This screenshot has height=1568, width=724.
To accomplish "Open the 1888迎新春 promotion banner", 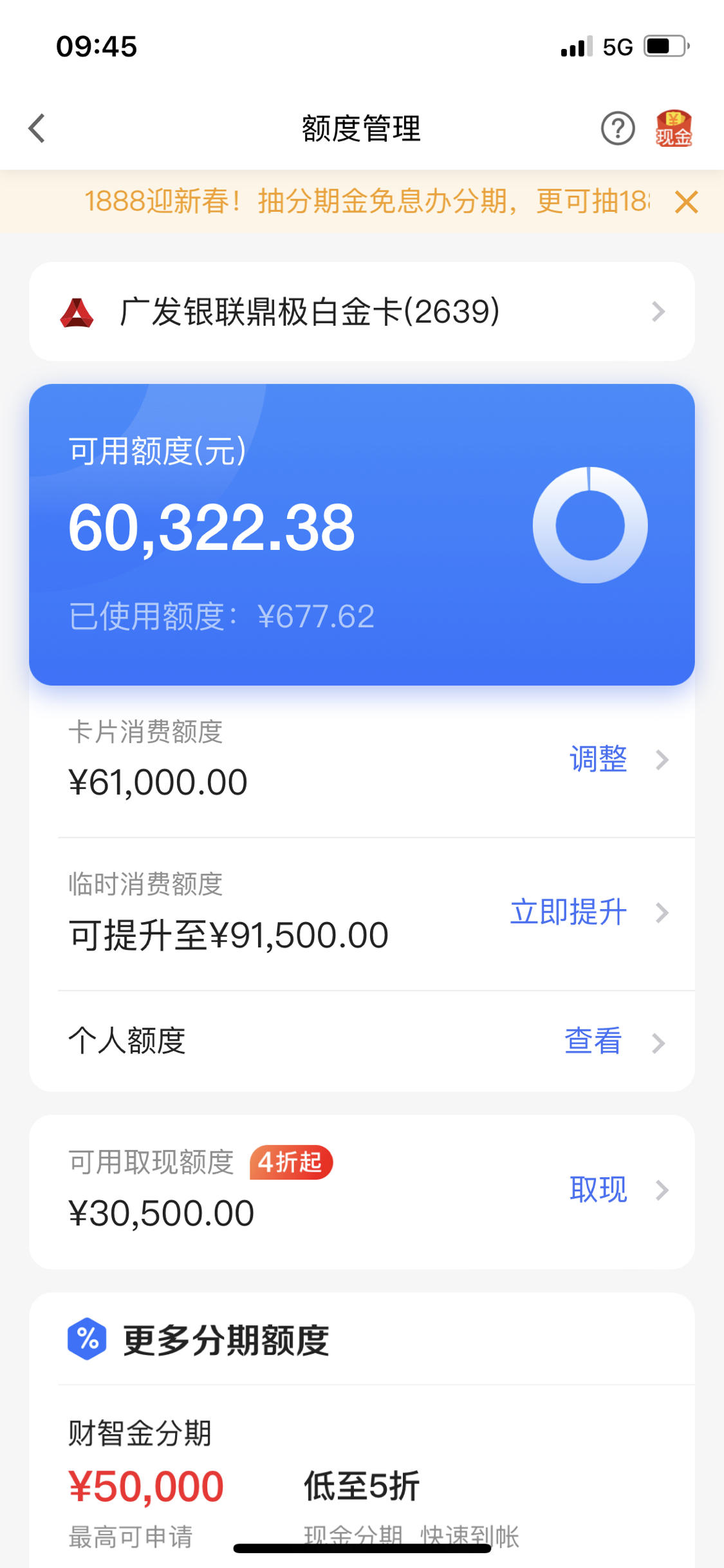I will point(367,202).
